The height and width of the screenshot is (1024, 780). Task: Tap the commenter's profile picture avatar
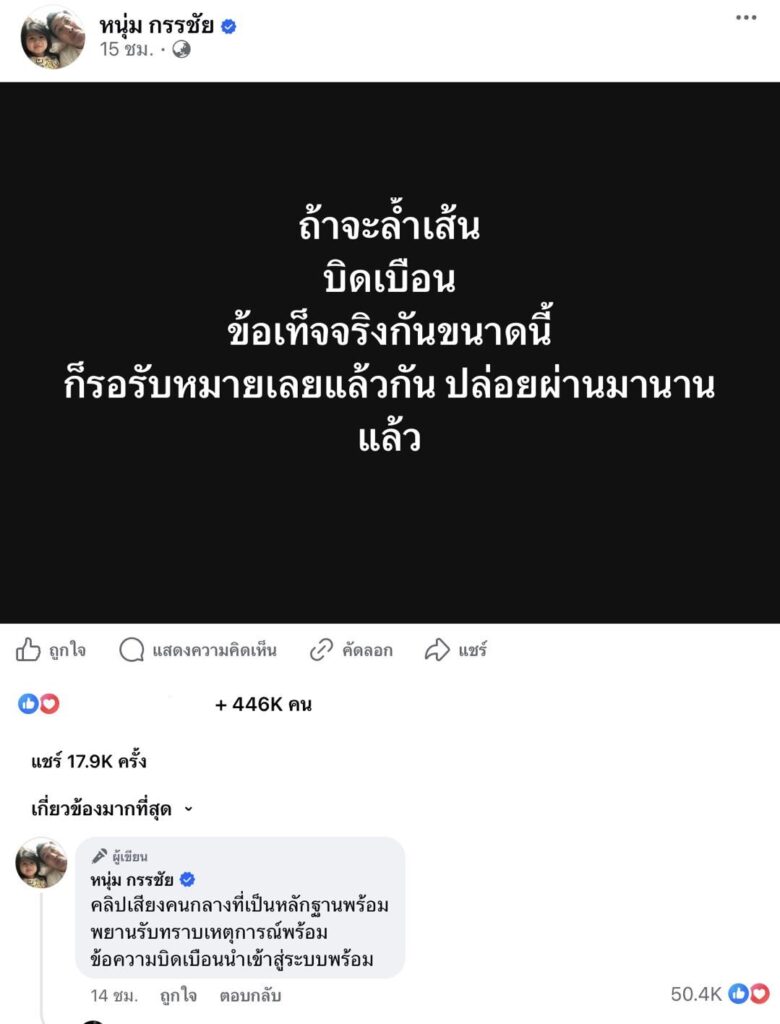click(x=42, y=862)
